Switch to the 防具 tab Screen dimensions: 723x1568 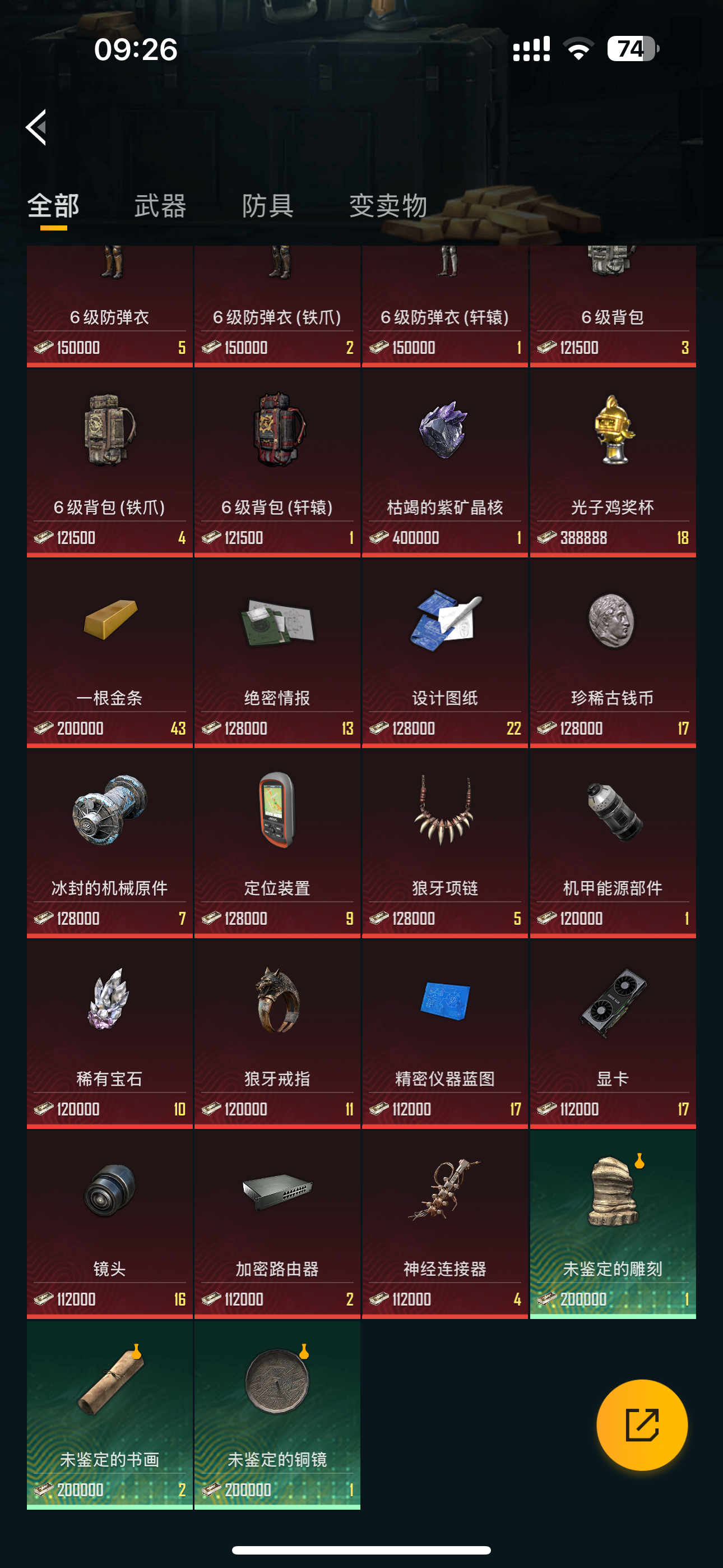point(268,206)
